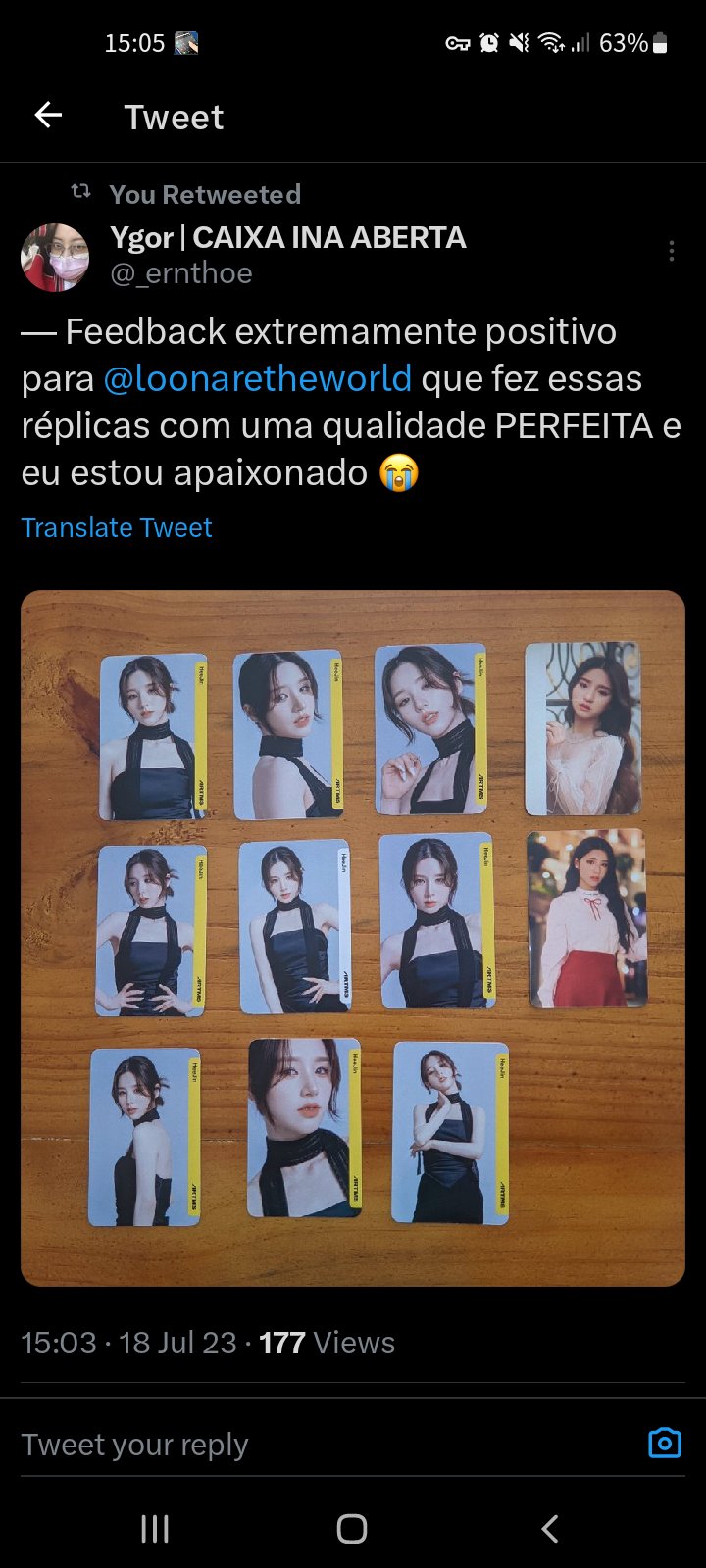The image size is (706, 1568).
Task: Translate this tweet
Action: click(117, 527)
